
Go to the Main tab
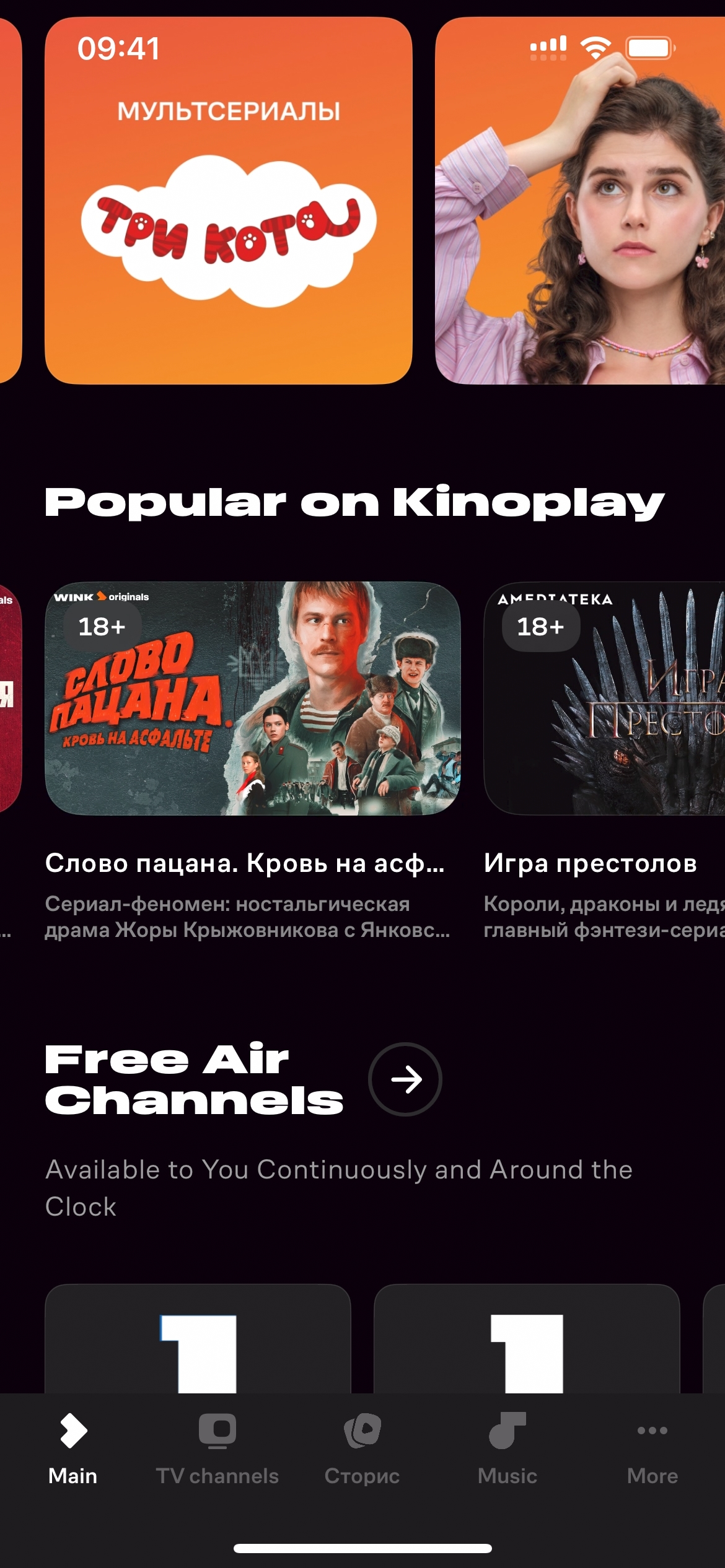tap(73, 1449)
